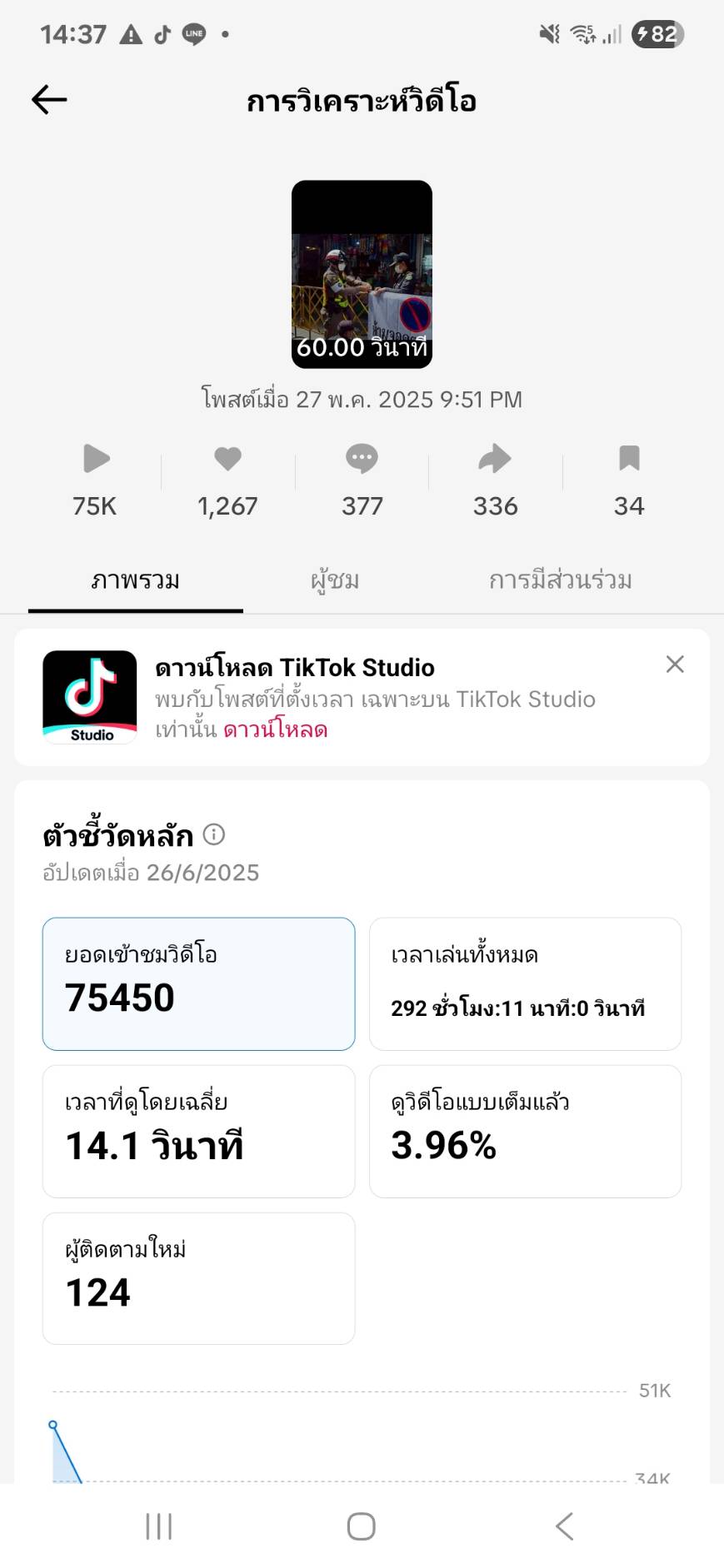Go back using the top-left arrow
Viewport: 724px width, 1568px height.
48,100
